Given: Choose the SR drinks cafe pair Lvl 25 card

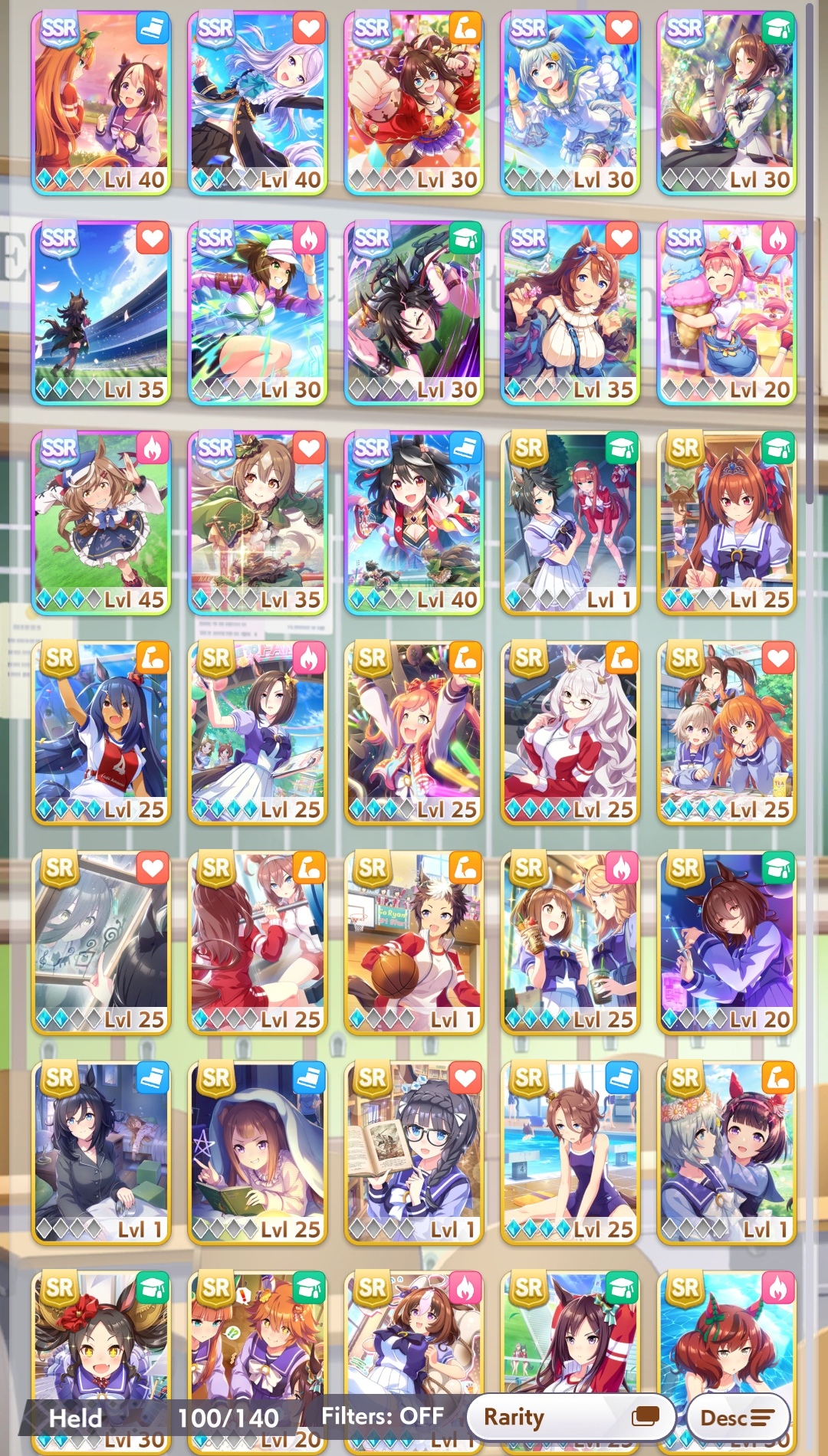Looking at the screenshot, I should [570, 943].
